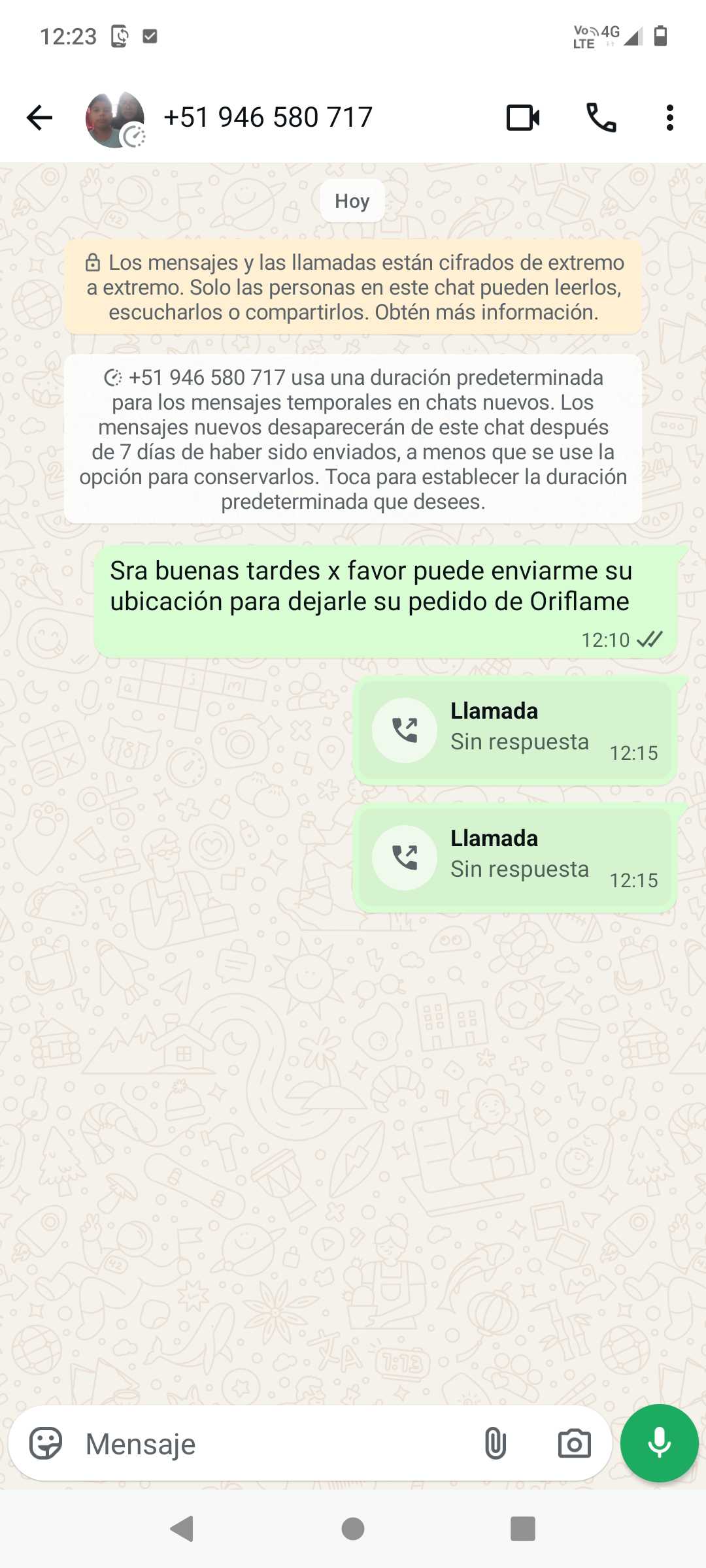
Task: Go back to the chat list
Action: coord(39,118)
